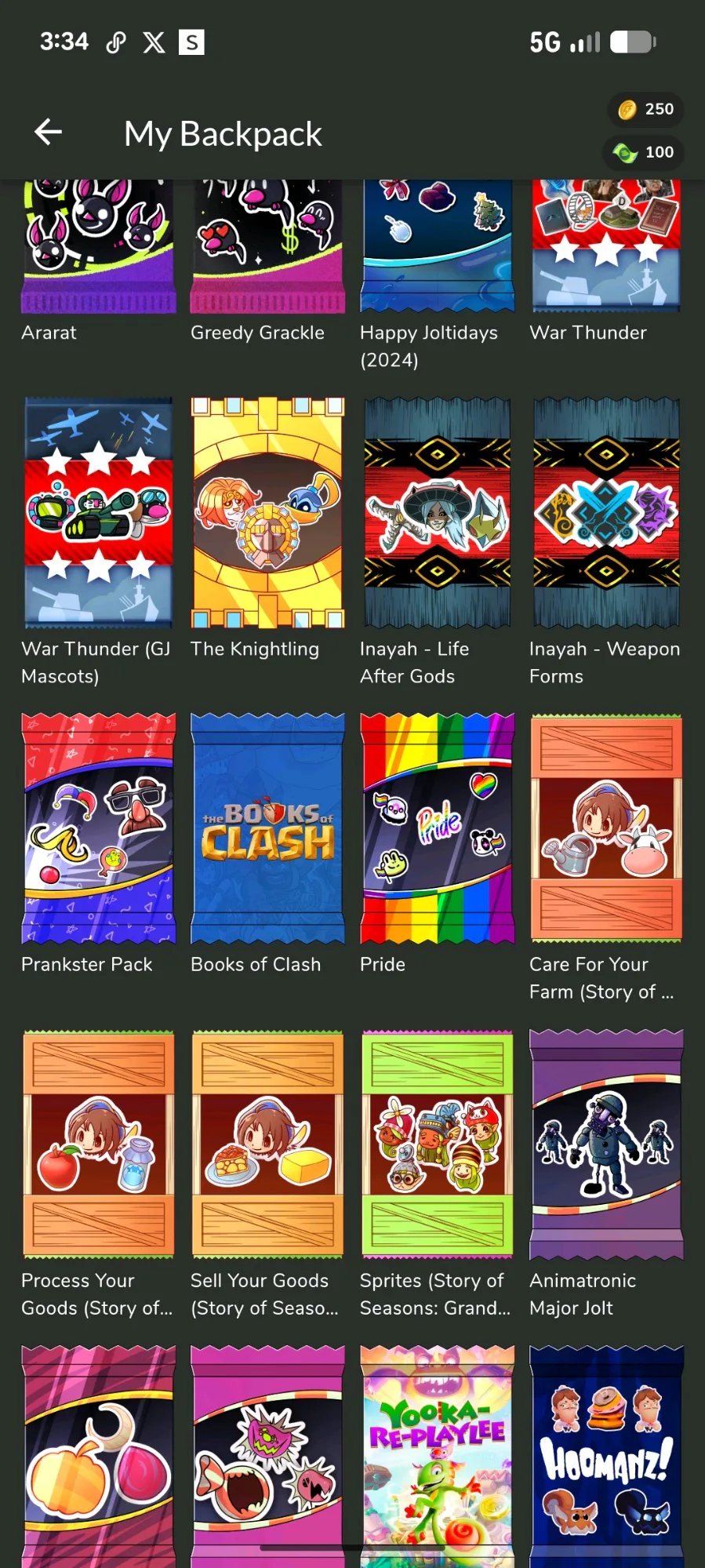Open War Thunder (GJ Mascots) pack
This screenshot has width=705, height=1568.
pos(98,513)
